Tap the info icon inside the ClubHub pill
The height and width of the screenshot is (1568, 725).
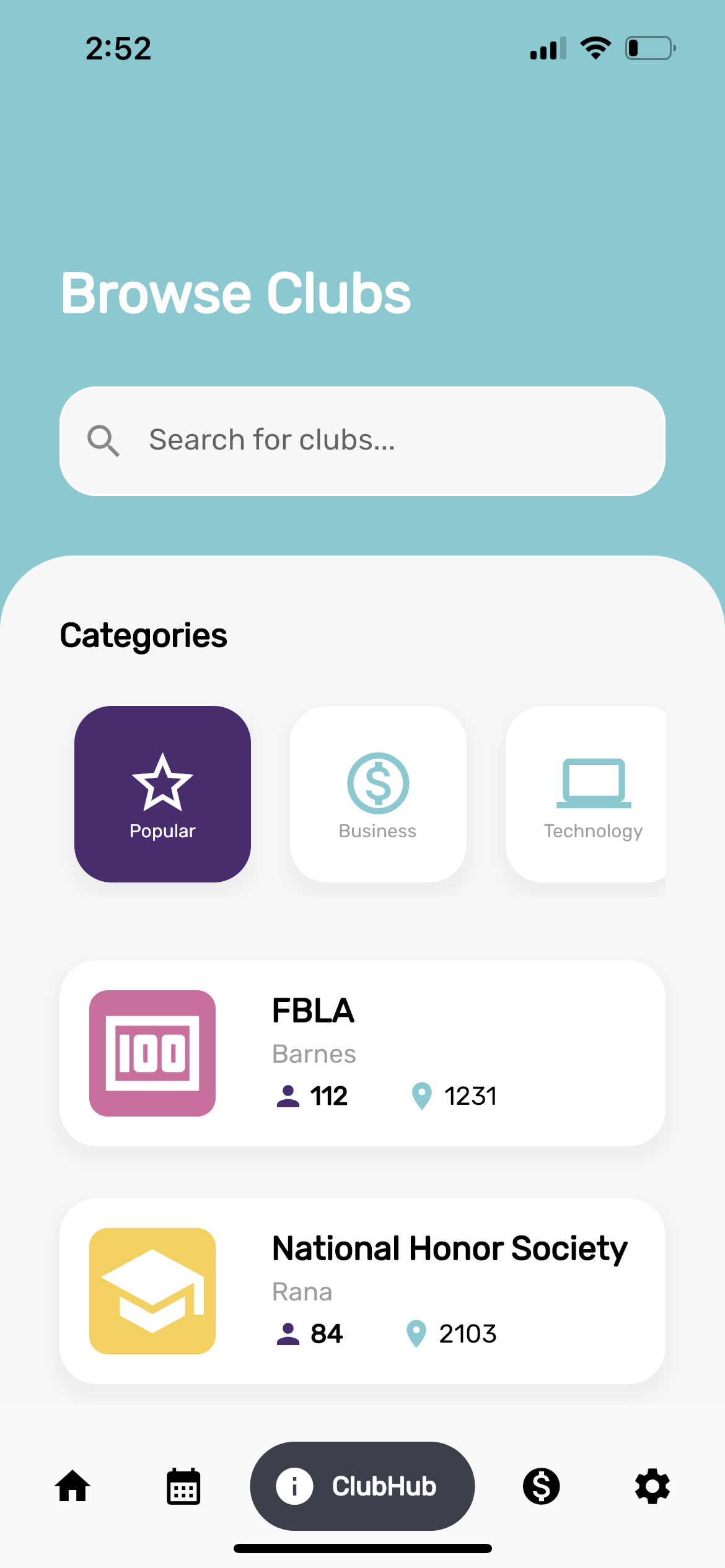pos(296,1486)
